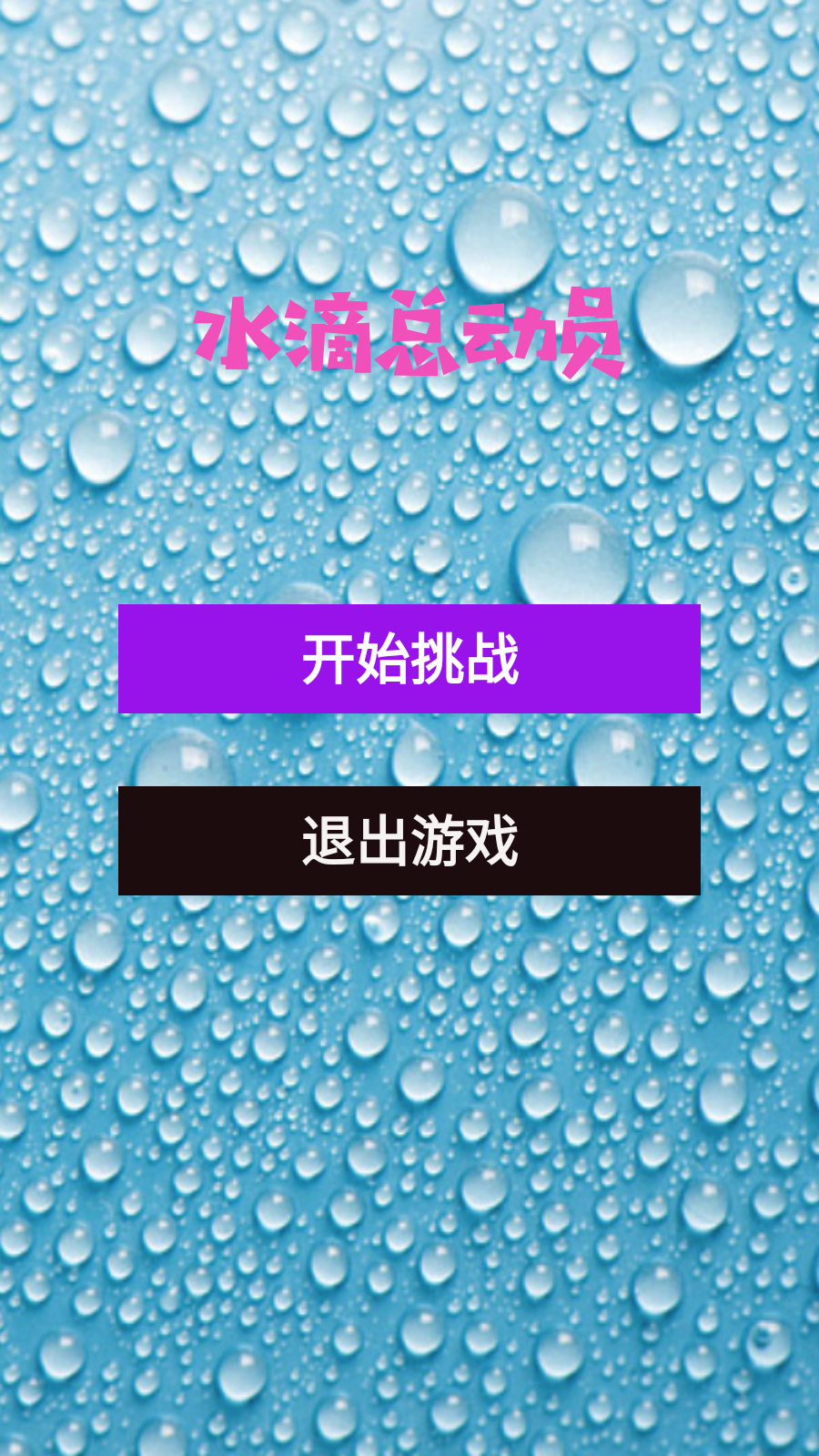
Task: Tap the 开始挑战 button to start
Action: [409, 658]
